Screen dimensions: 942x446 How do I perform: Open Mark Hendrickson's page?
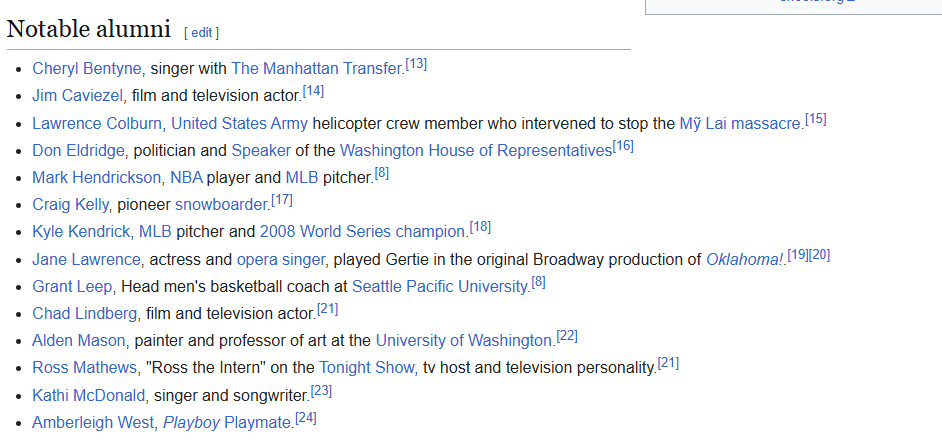click(x=96, y=178)
